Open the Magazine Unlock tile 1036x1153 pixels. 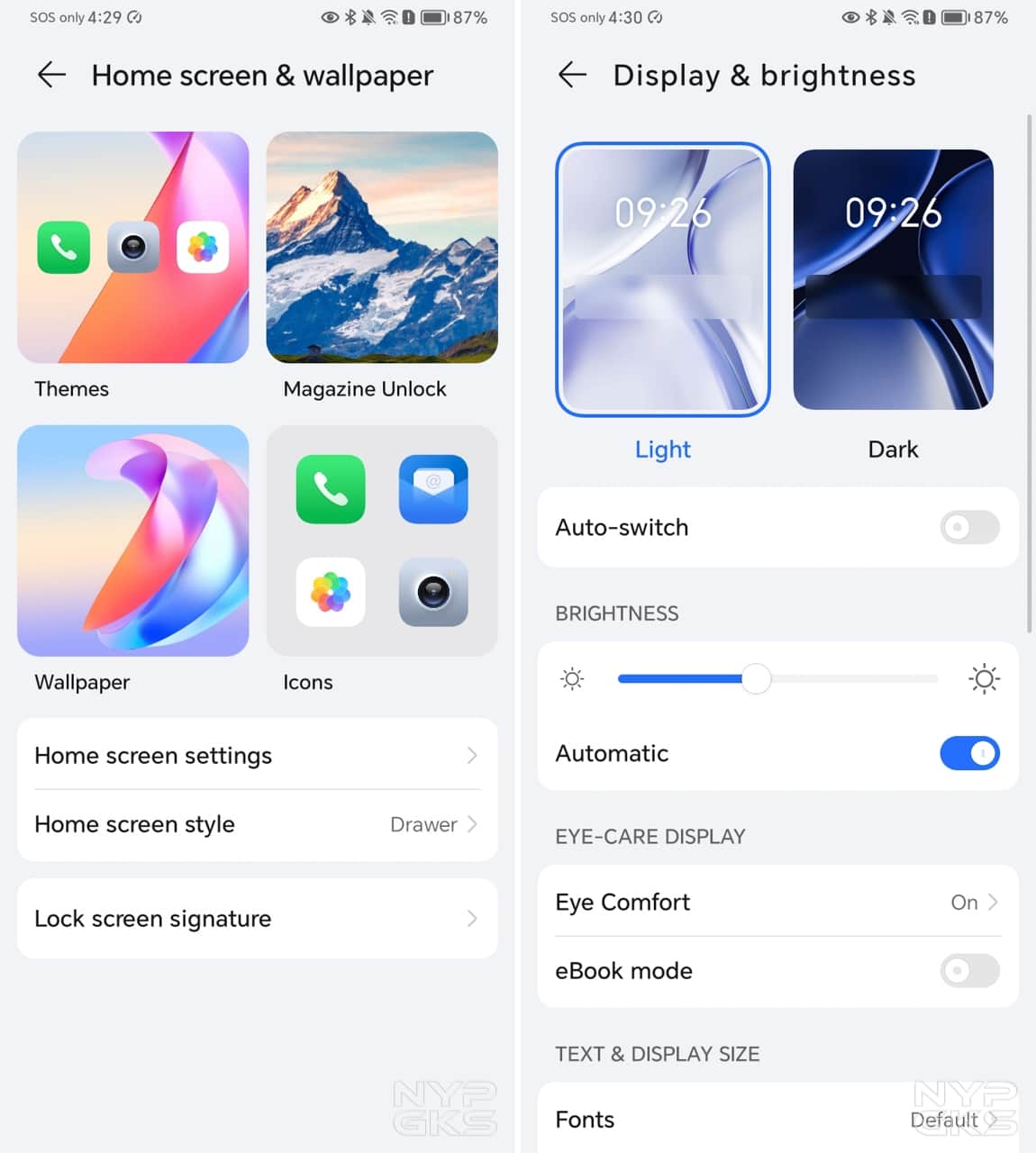tap(382, 248)
